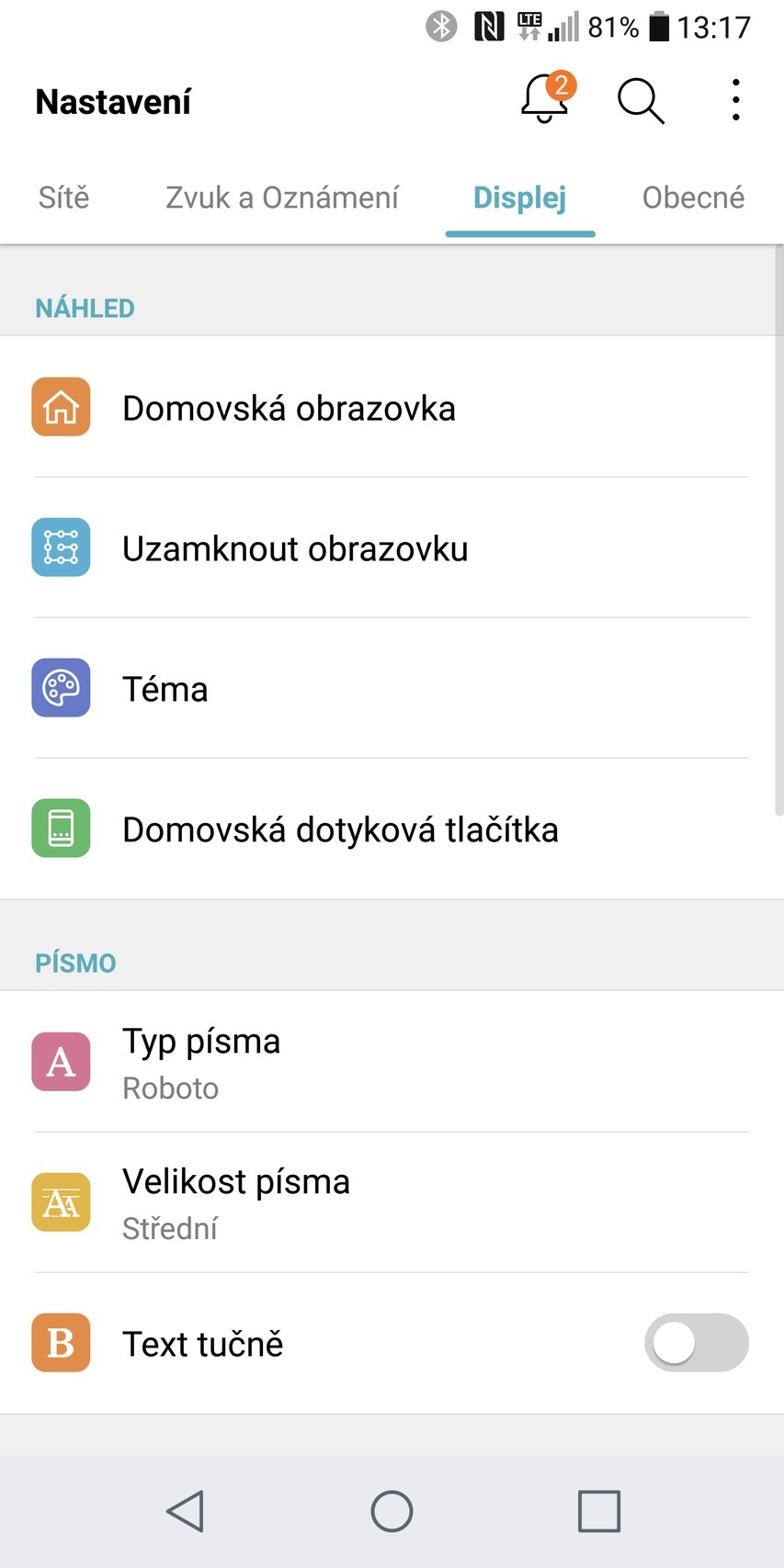The image size is (784, 1568).
Task: Switch to the Sítě tab
Action: [x=63, y=197]
